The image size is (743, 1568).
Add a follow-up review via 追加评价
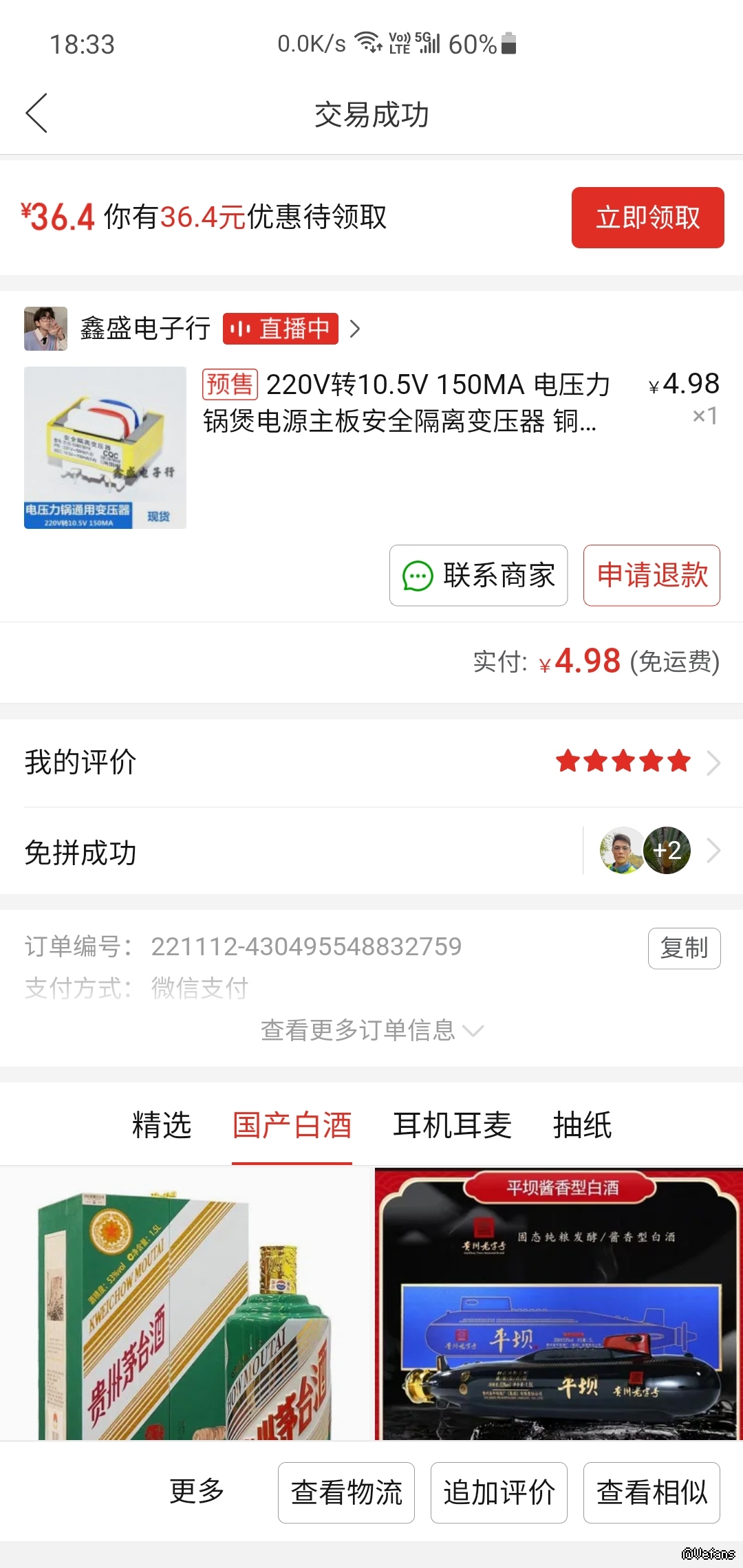coord(499,1492)
